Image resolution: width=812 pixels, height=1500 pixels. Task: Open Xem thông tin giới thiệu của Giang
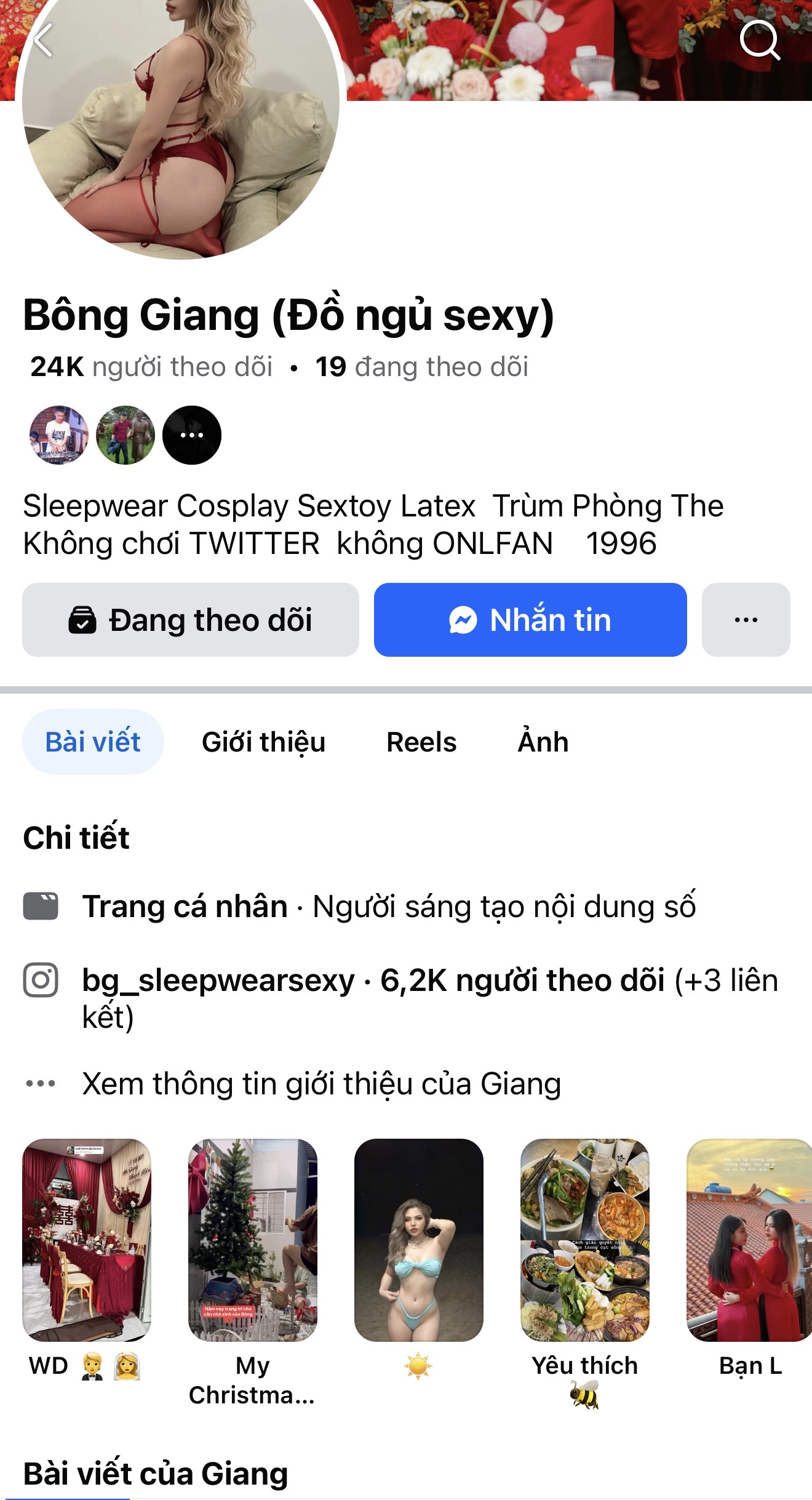321,1084
